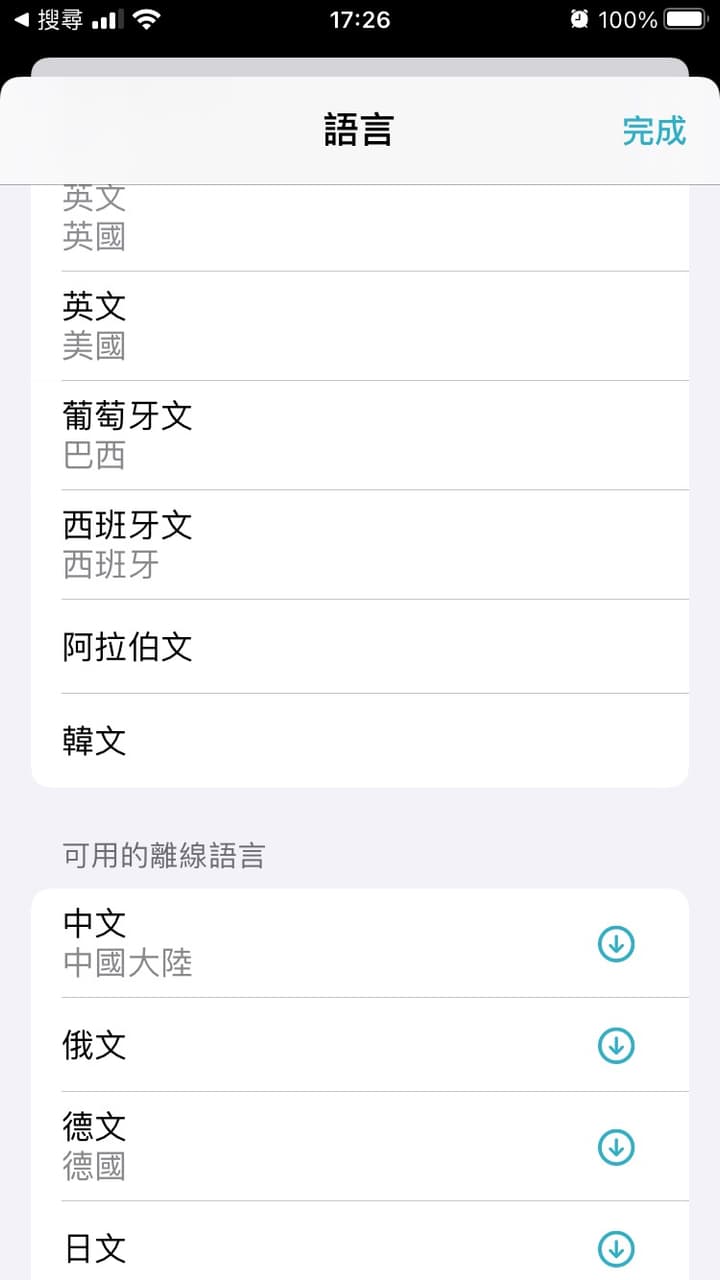The image size is (720, 1280).
Task: Choose the 阿拉伯文 language row
Action: pos(360,647)
